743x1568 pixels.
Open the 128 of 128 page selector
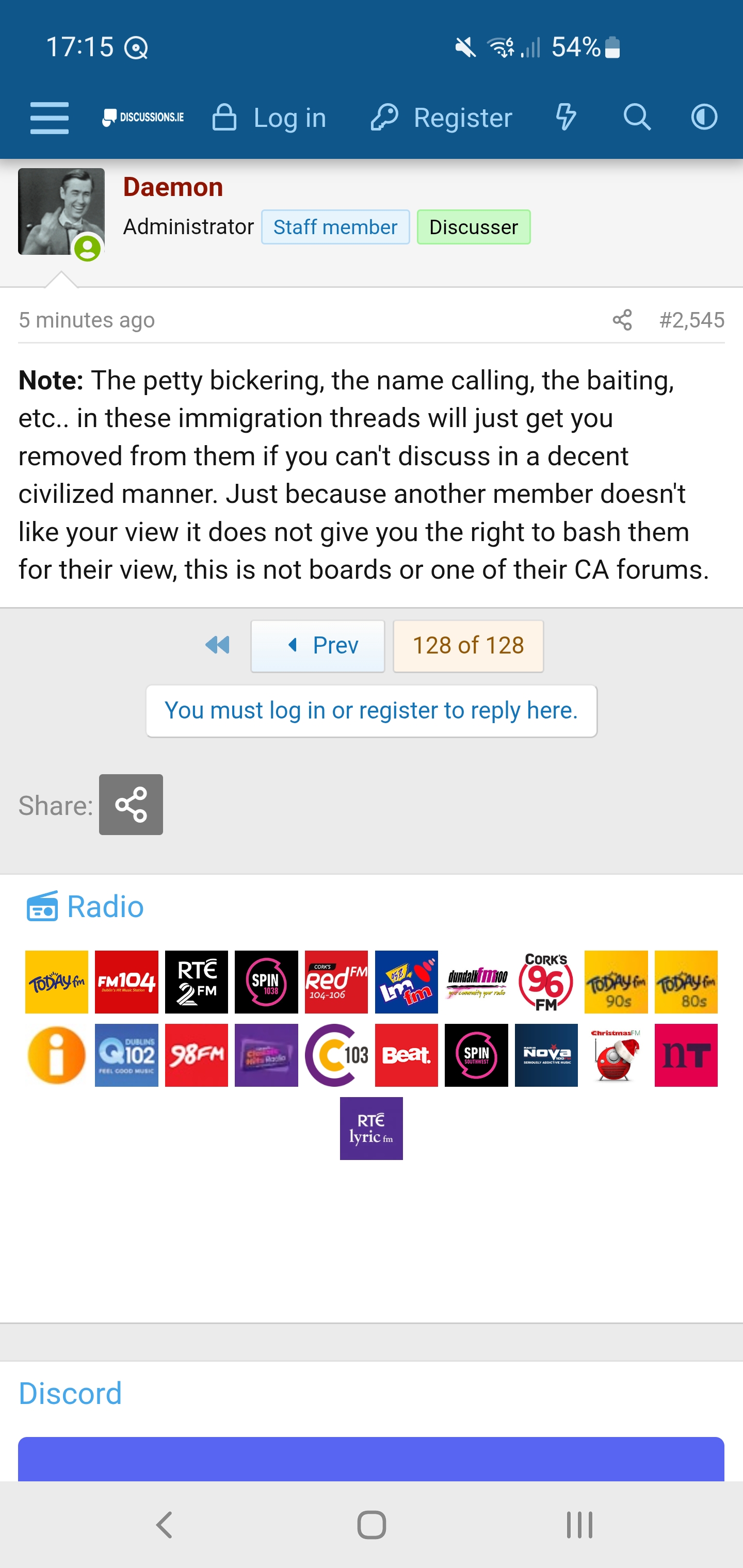467,646
